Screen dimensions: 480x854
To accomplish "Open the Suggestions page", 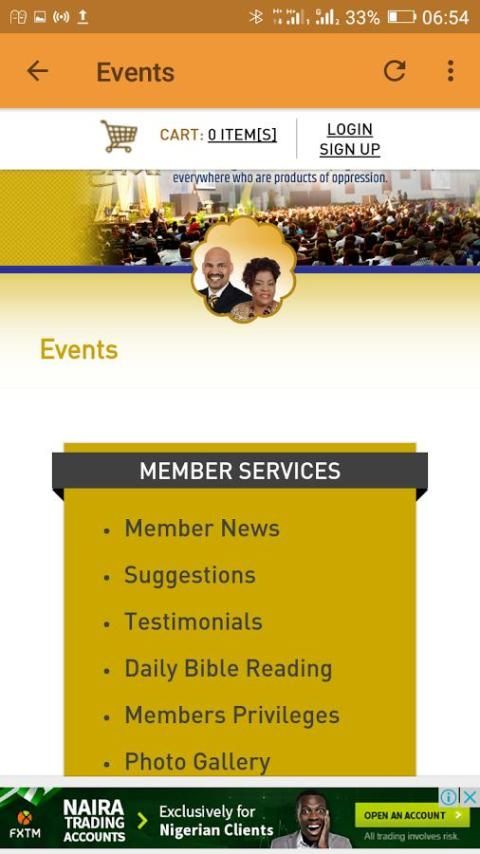I will 190,575.
